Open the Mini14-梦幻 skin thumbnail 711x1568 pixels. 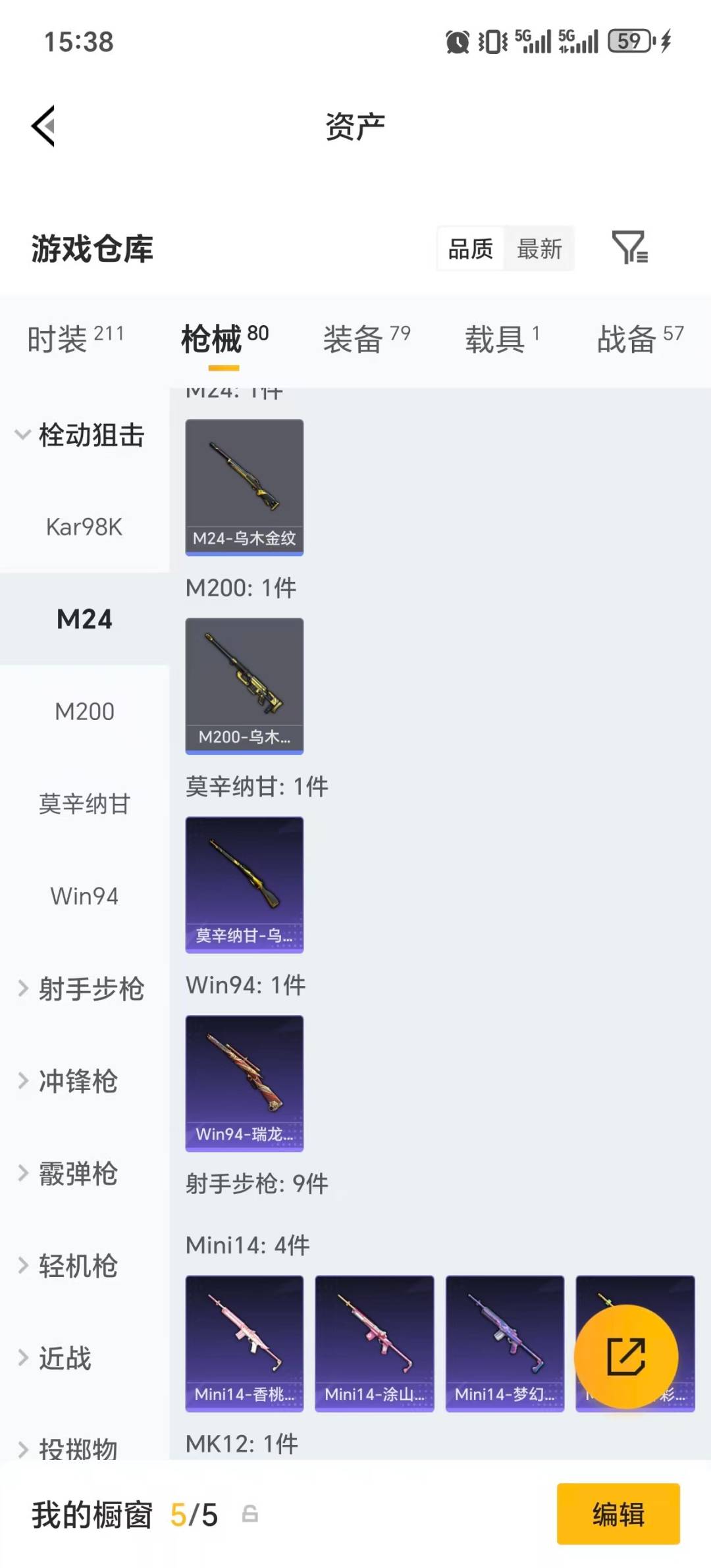point(505,1343)
